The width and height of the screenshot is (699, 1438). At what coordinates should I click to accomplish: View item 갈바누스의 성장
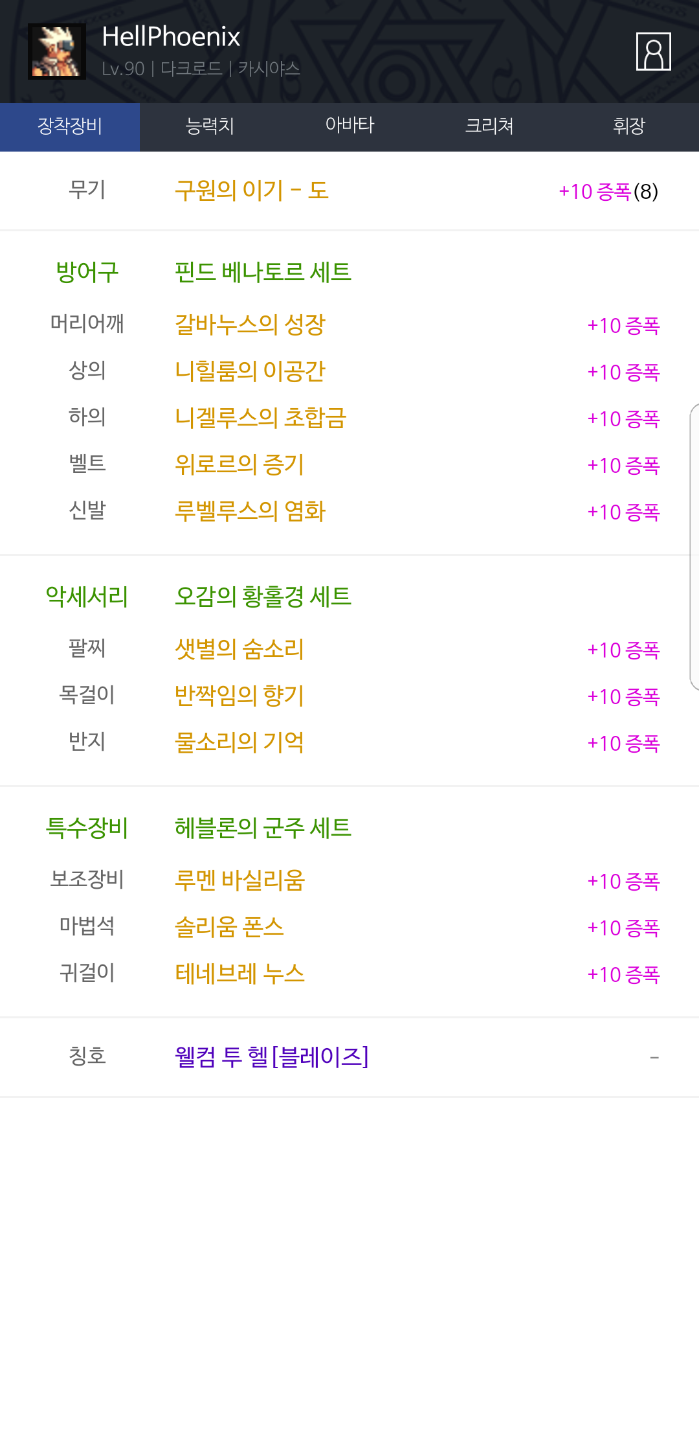click(250, 325)
